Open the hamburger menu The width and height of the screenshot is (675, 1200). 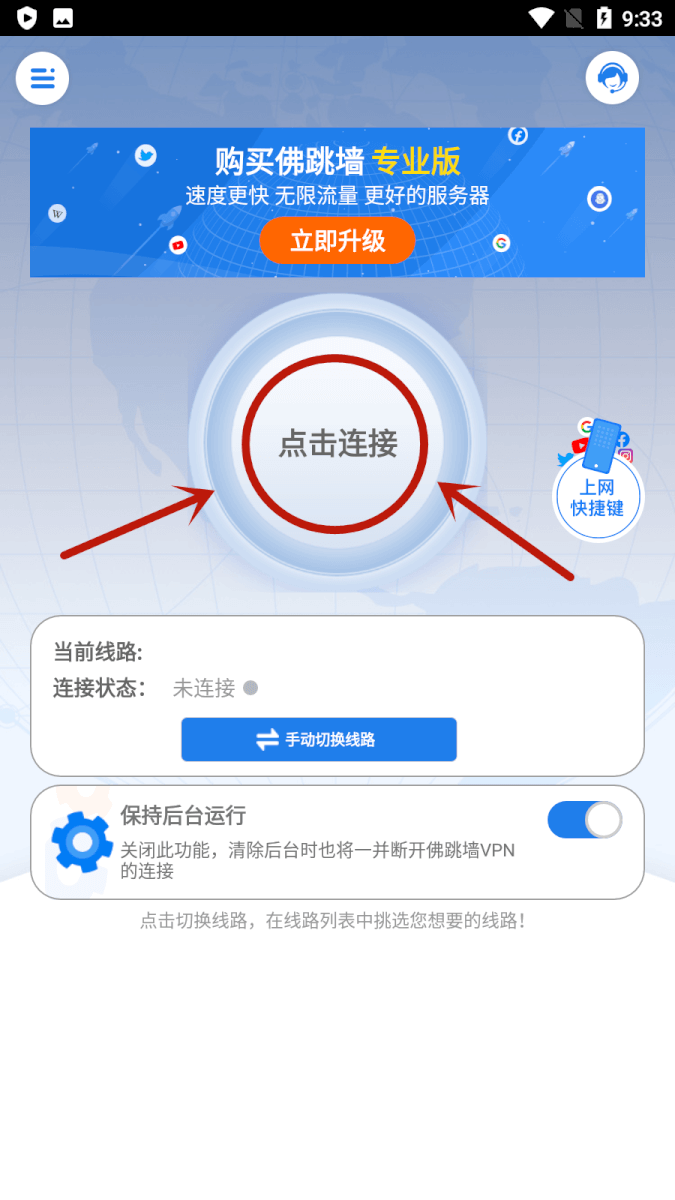pyautogui.click(x=42, y=78)
